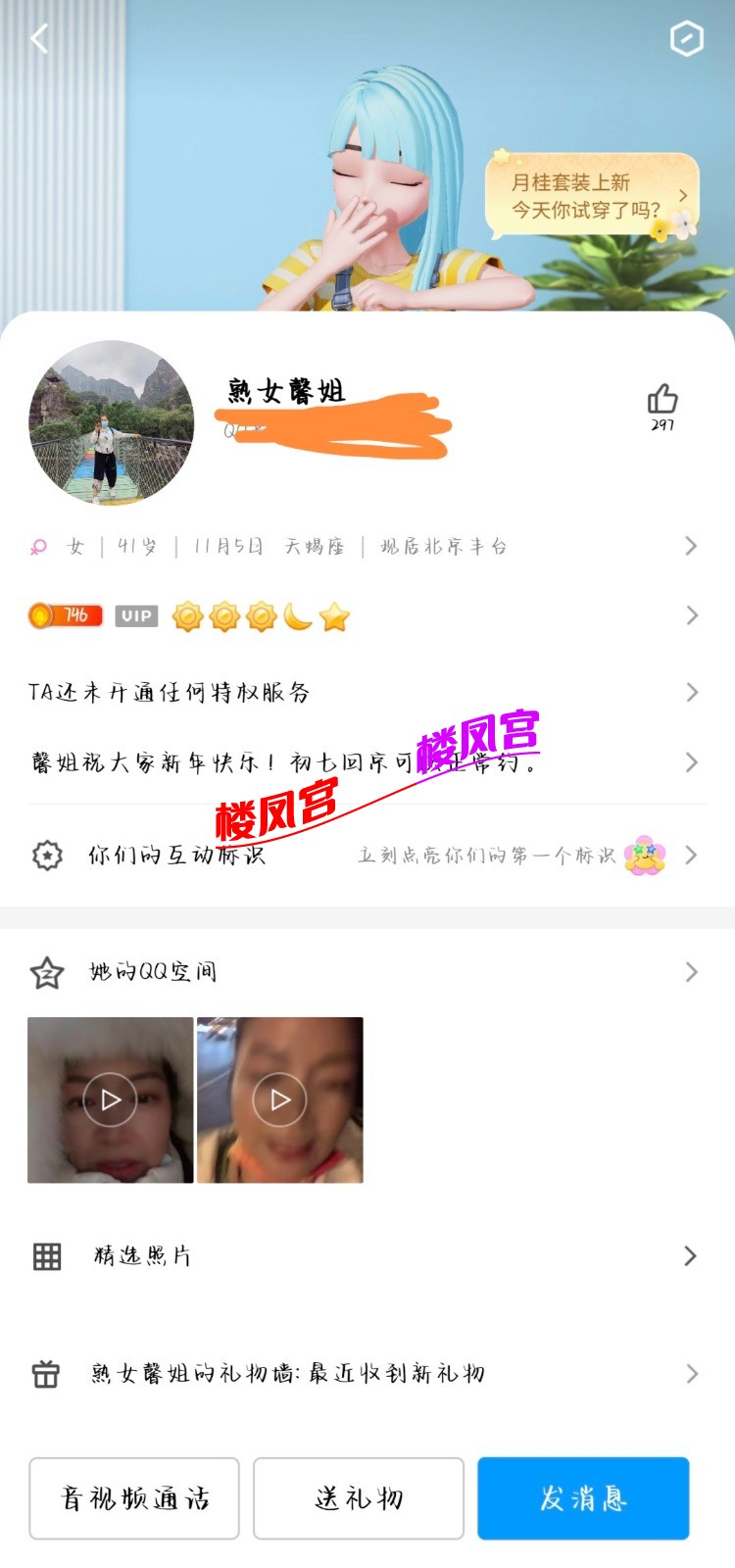View the profile avatar photo
735x1568 pixels.
click(x=112, y=423)
